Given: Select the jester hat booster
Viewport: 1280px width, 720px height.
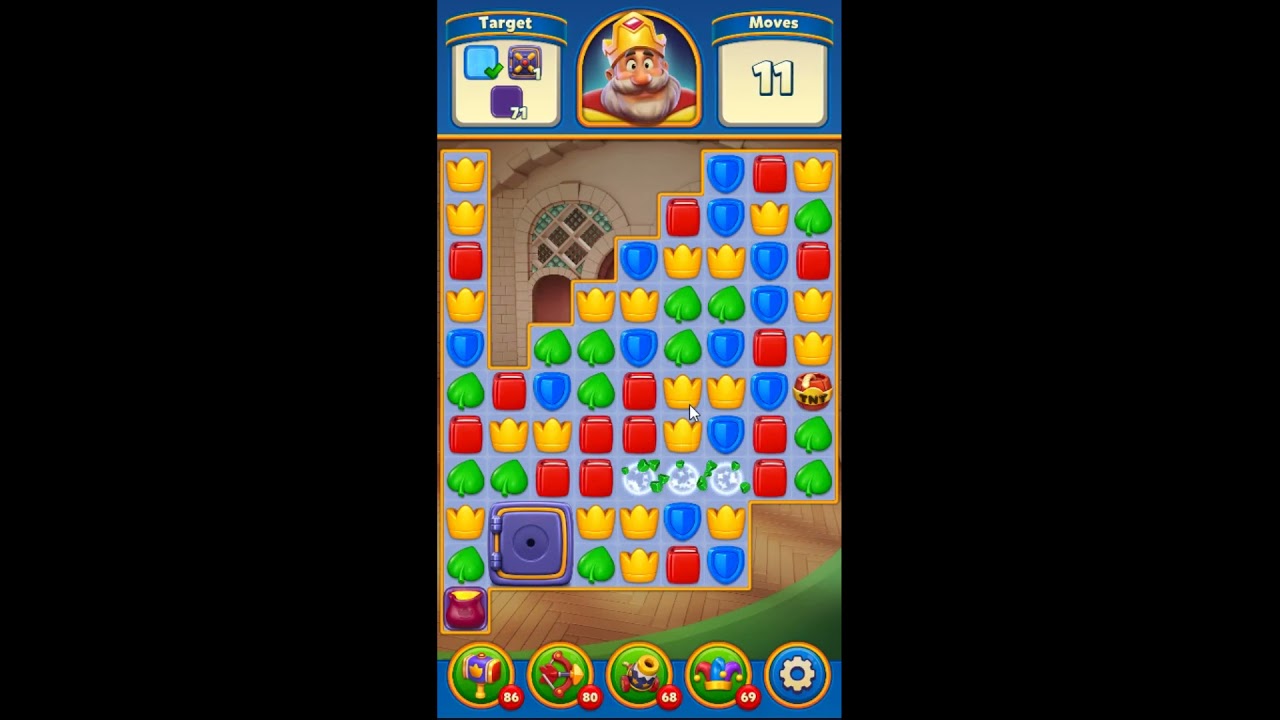Looking at the screenshot, I should click(x=717, y=674).
